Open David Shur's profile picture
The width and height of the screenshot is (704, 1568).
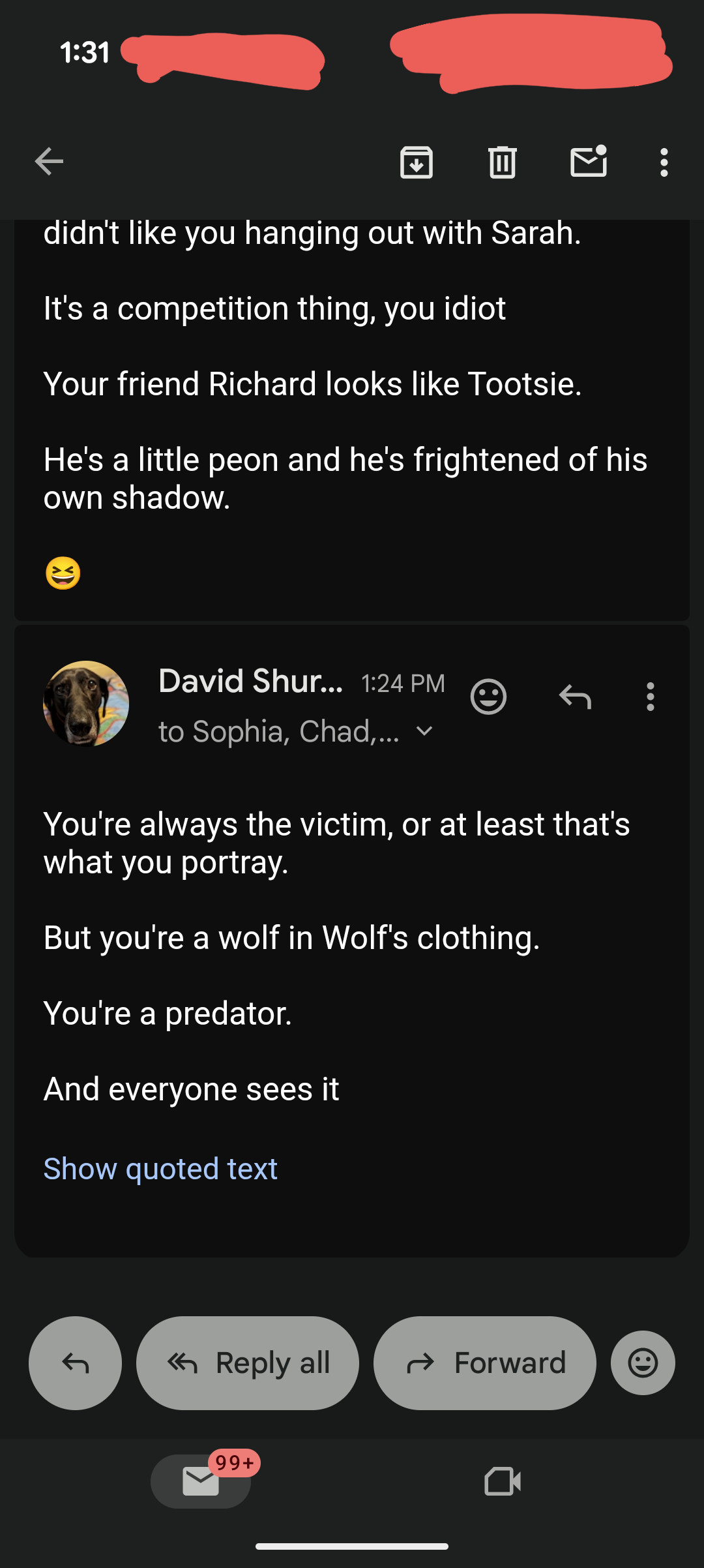pyautogui.click(x=86, y=703)
